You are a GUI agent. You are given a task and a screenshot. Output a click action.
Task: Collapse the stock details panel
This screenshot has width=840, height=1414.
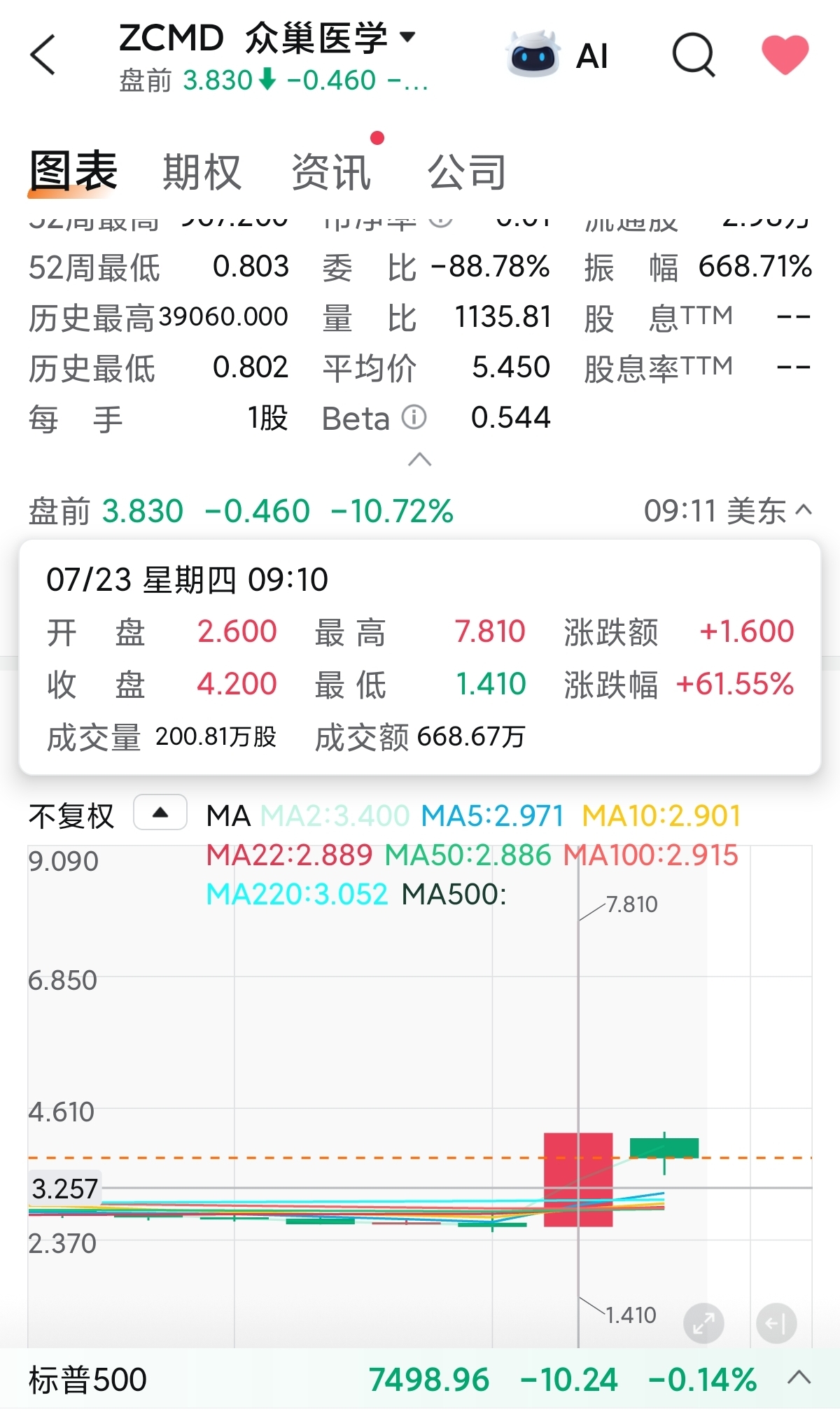[419, 460]
